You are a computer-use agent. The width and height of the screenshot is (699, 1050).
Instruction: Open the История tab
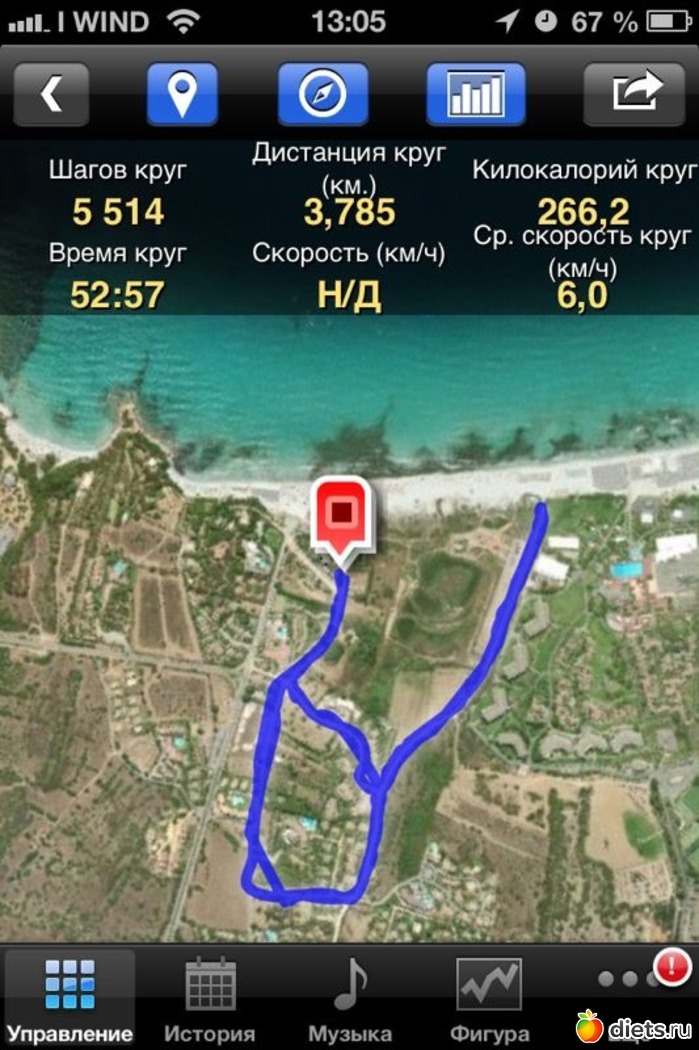click(209, 998)
